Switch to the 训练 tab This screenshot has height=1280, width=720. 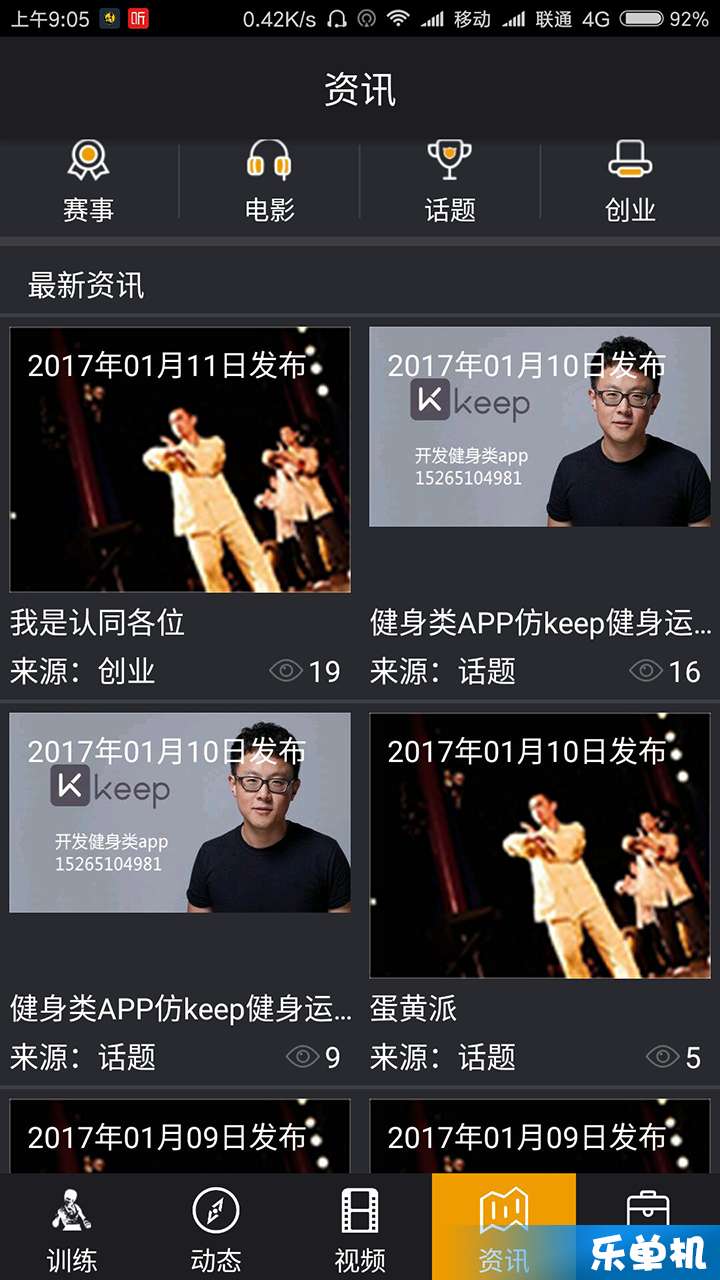72,1228
